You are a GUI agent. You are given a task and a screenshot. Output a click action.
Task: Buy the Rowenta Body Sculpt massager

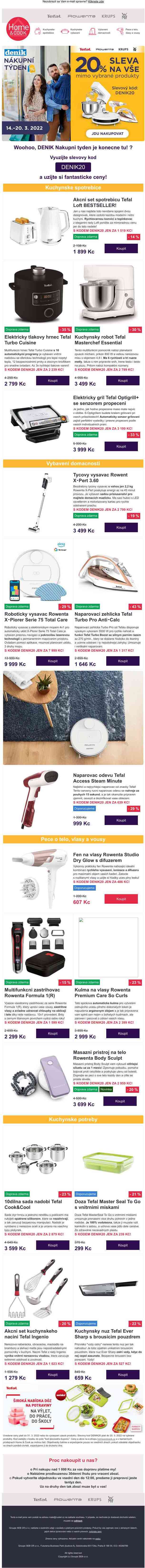coord(121,1100)
